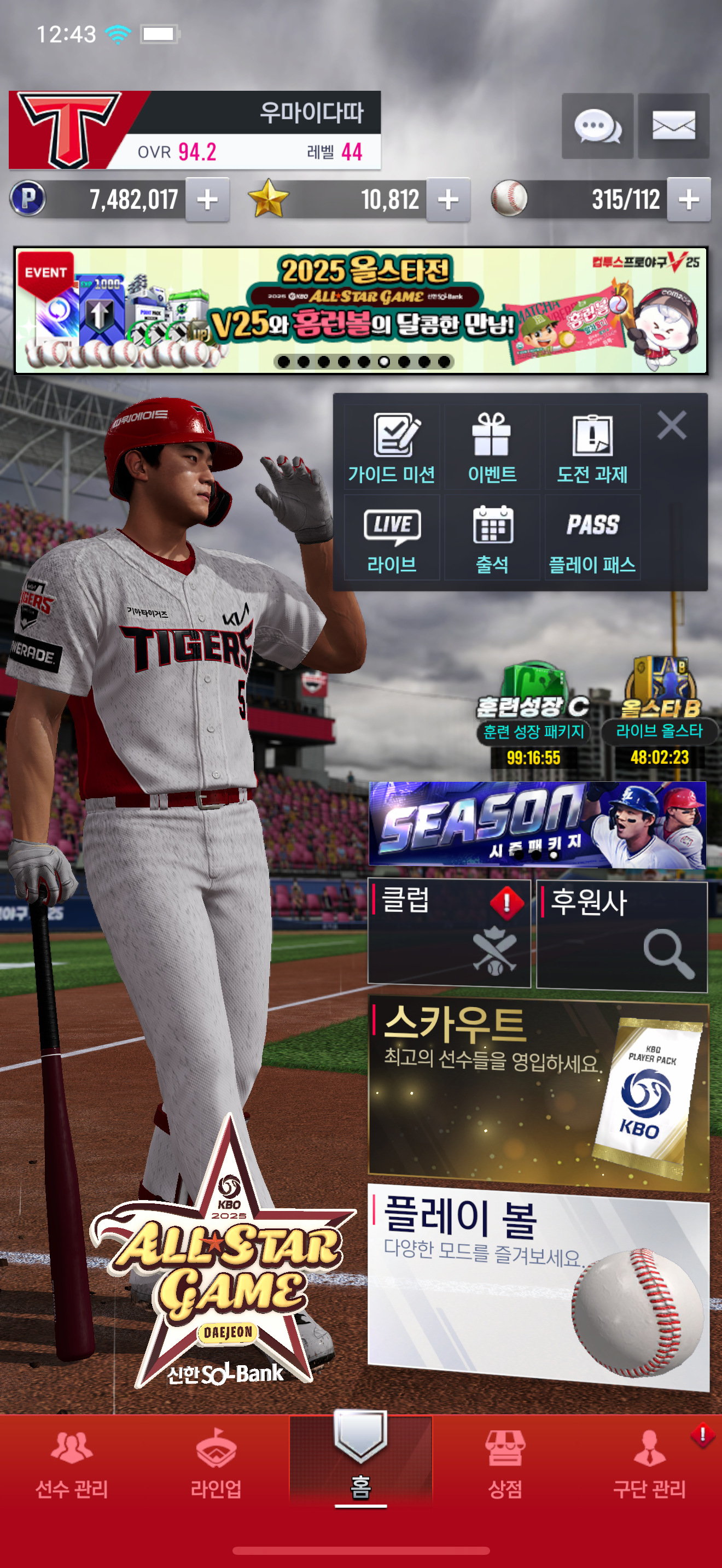Open the 라이브 LIVE menu
This screenshot has height=1568, width=722.
392,537
